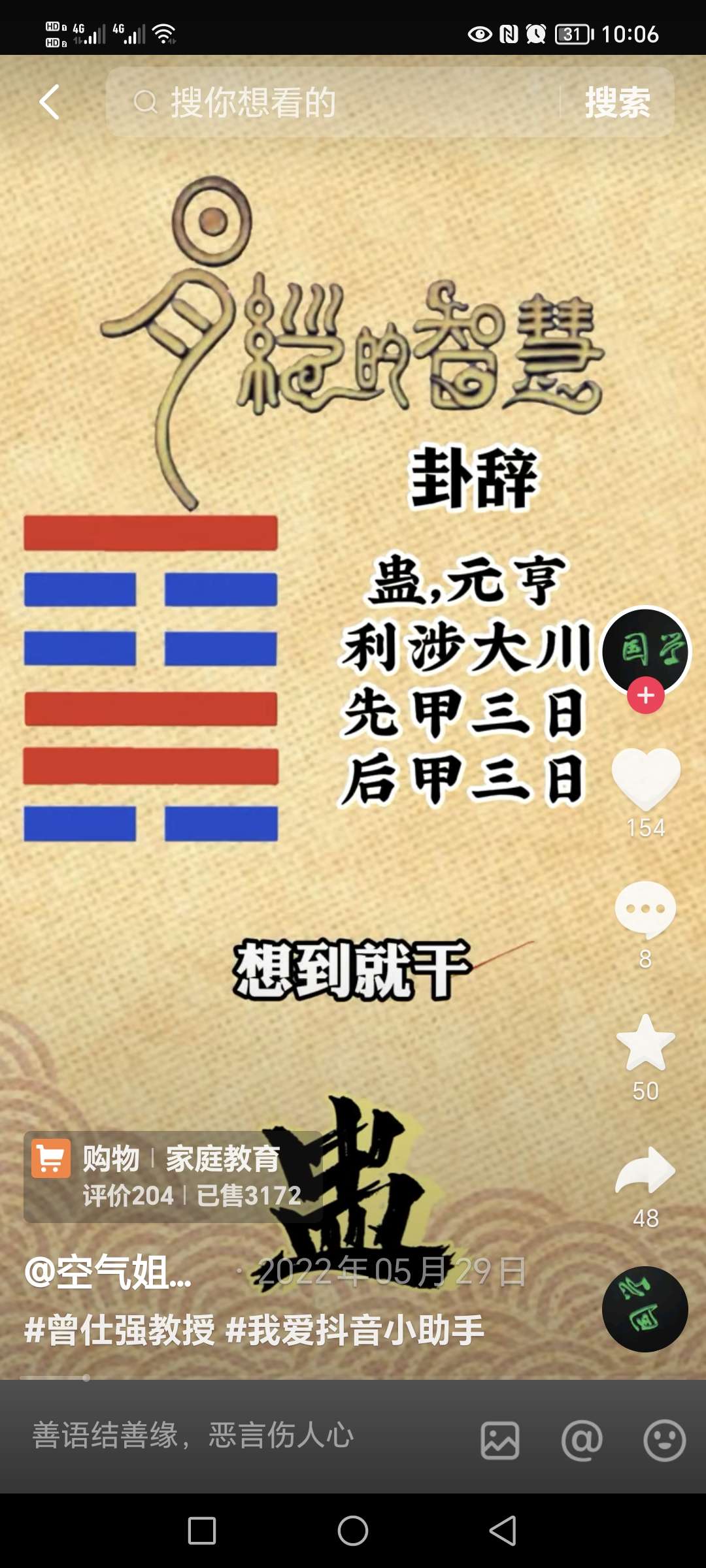The image size is (706, 1568).
Task: Open the @空气姐 author profile
Action: 109,1272
